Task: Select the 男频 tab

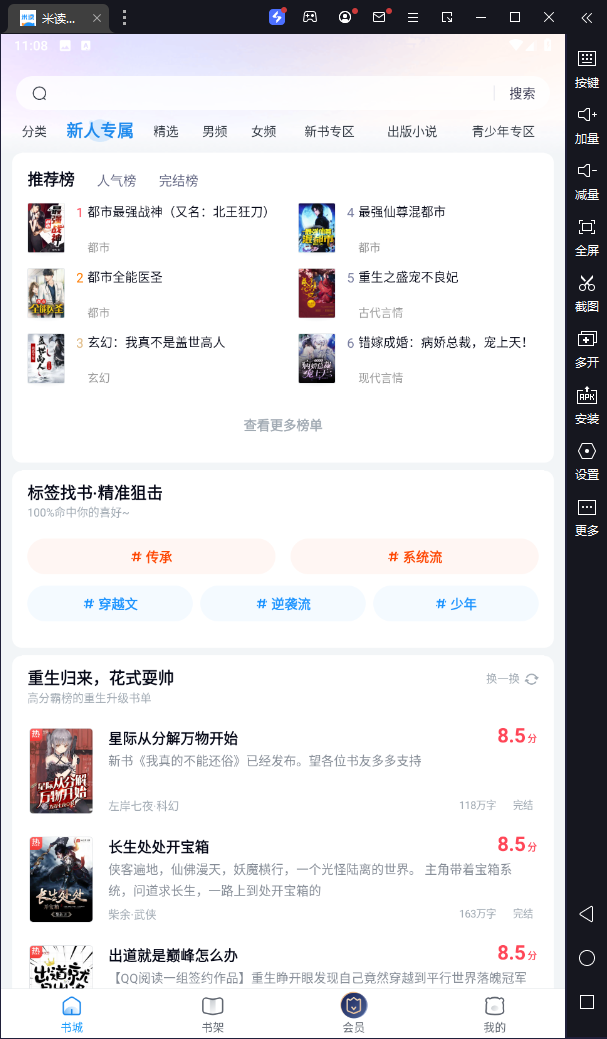Action: 215,131
